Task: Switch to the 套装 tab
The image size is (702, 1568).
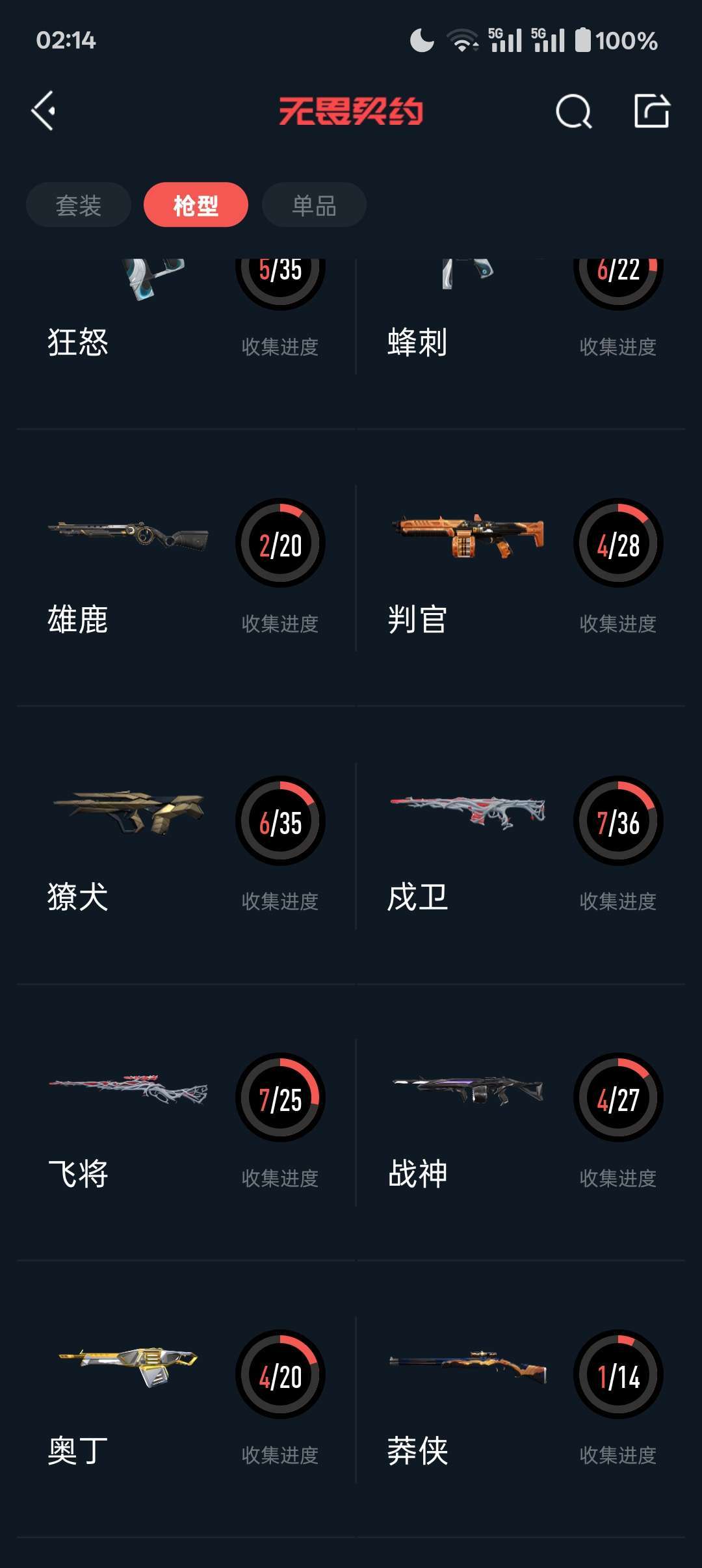Action: 78,205
